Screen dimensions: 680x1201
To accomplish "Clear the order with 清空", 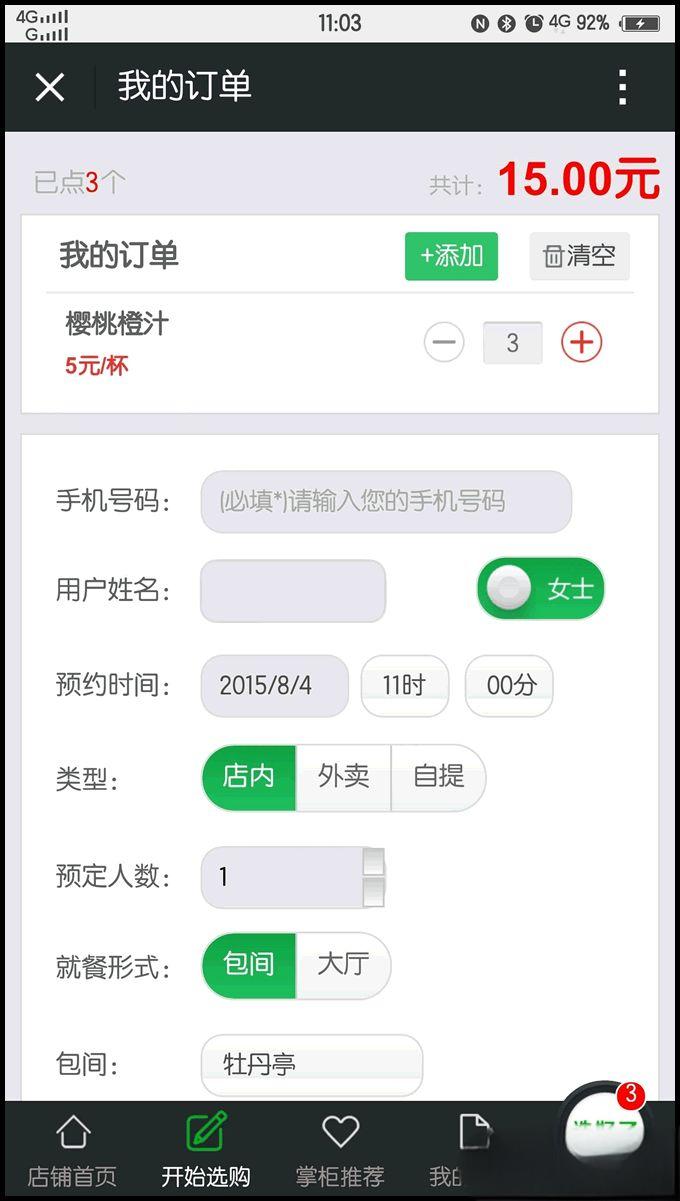I will coord(579,256).
